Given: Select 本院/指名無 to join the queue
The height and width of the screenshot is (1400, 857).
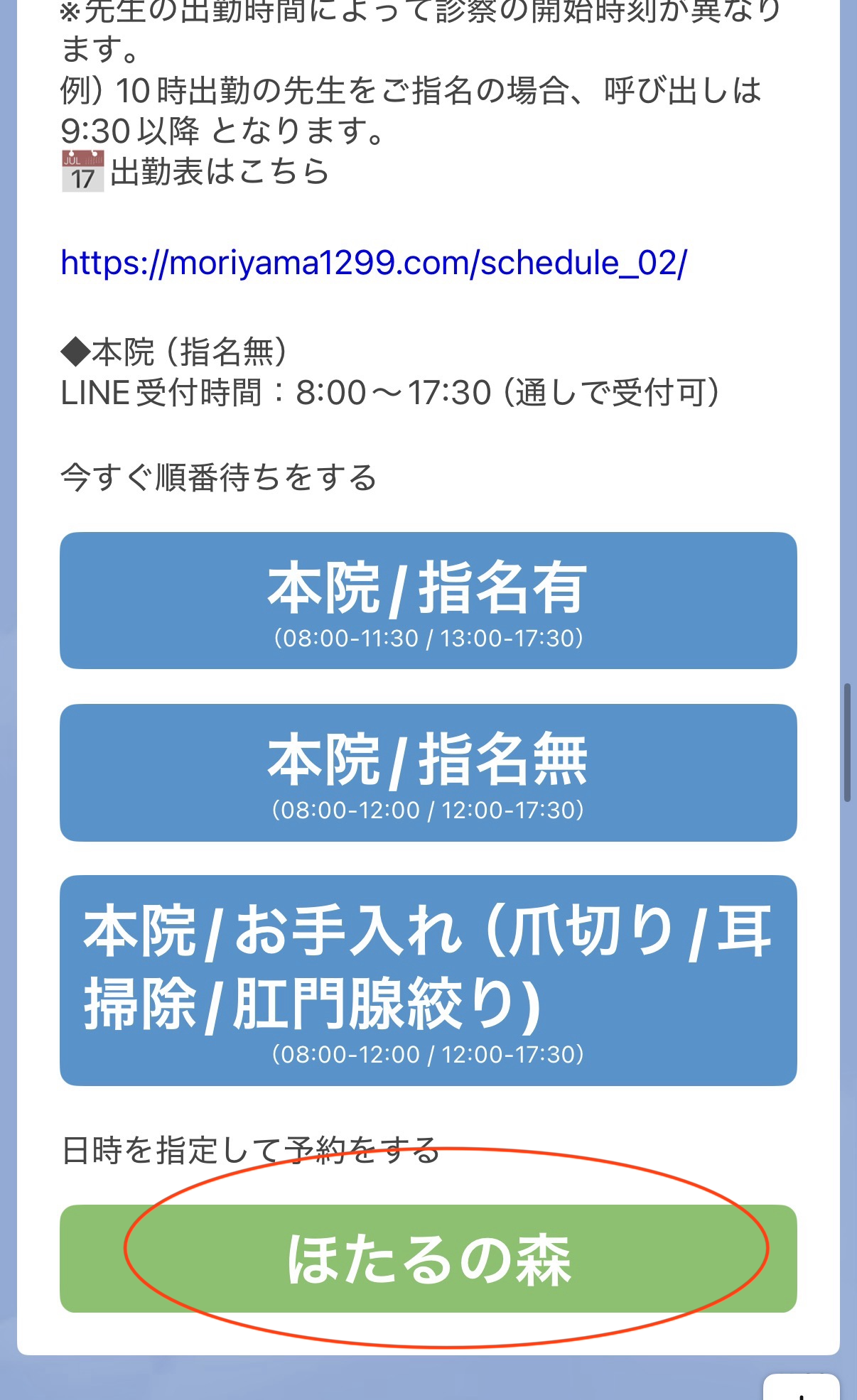Looking at the screenshot, I should pyautogui.click(x=428, y=772).
